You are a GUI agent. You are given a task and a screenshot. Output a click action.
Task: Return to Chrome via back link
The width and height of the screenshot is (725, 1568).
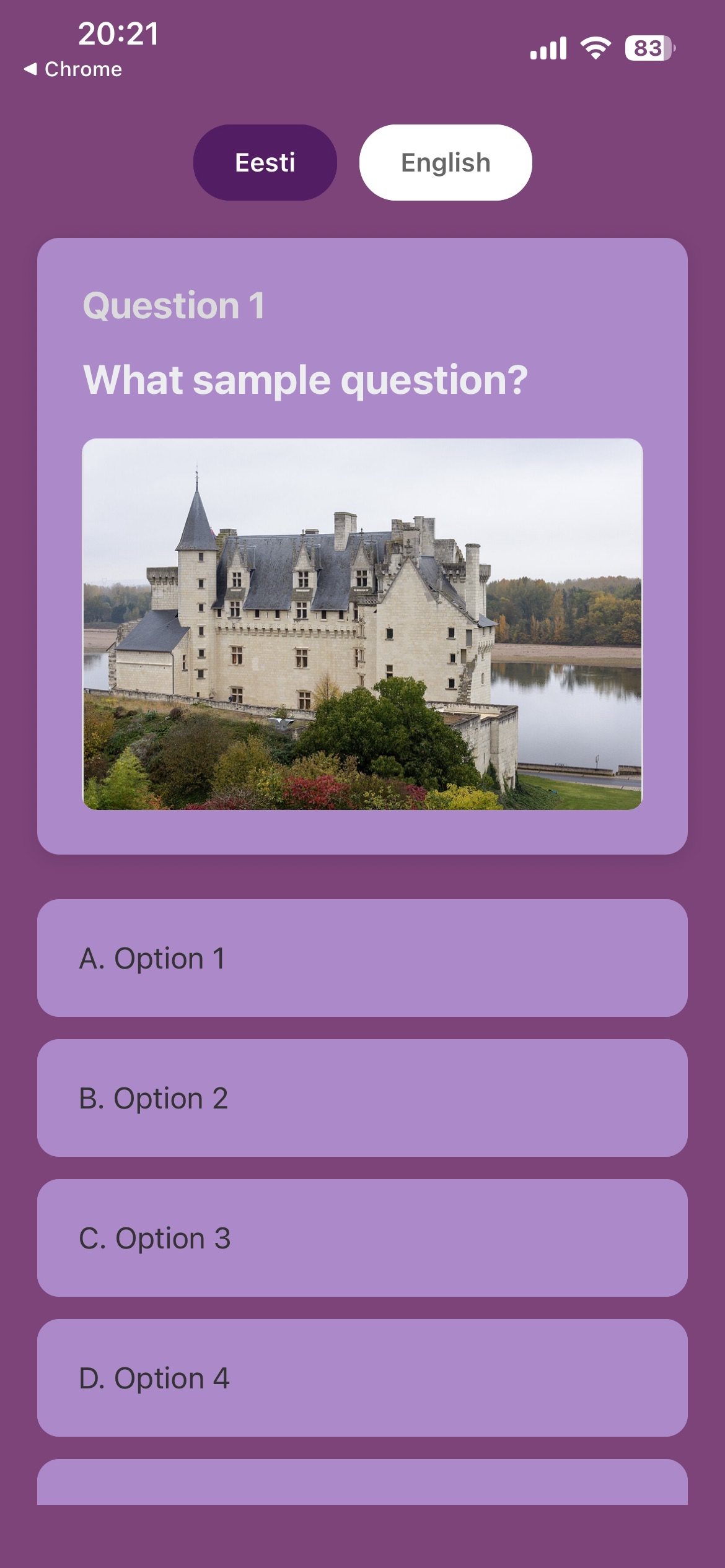point(73,69)
